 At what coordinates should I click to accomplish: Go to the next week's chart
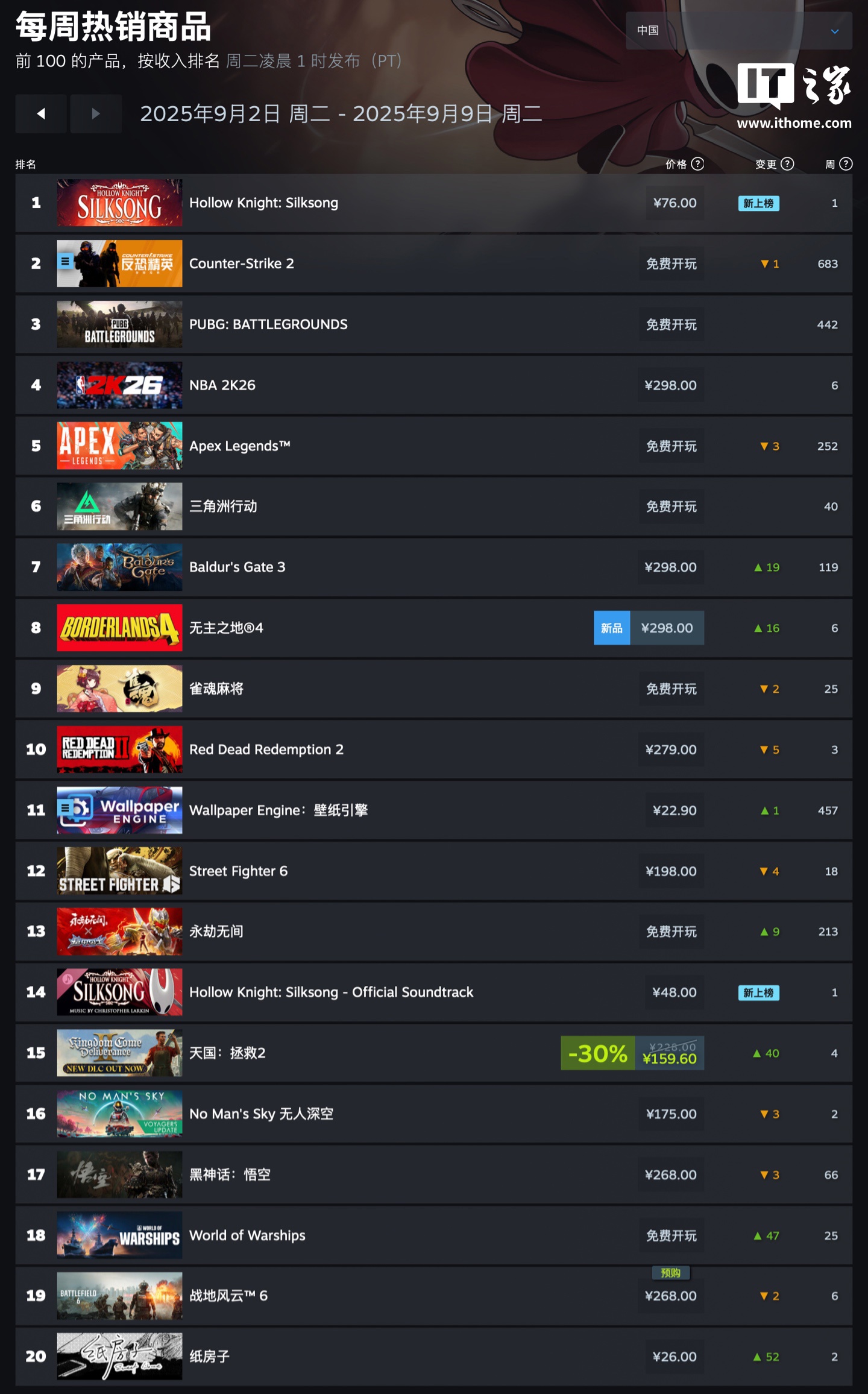(96, 113)
